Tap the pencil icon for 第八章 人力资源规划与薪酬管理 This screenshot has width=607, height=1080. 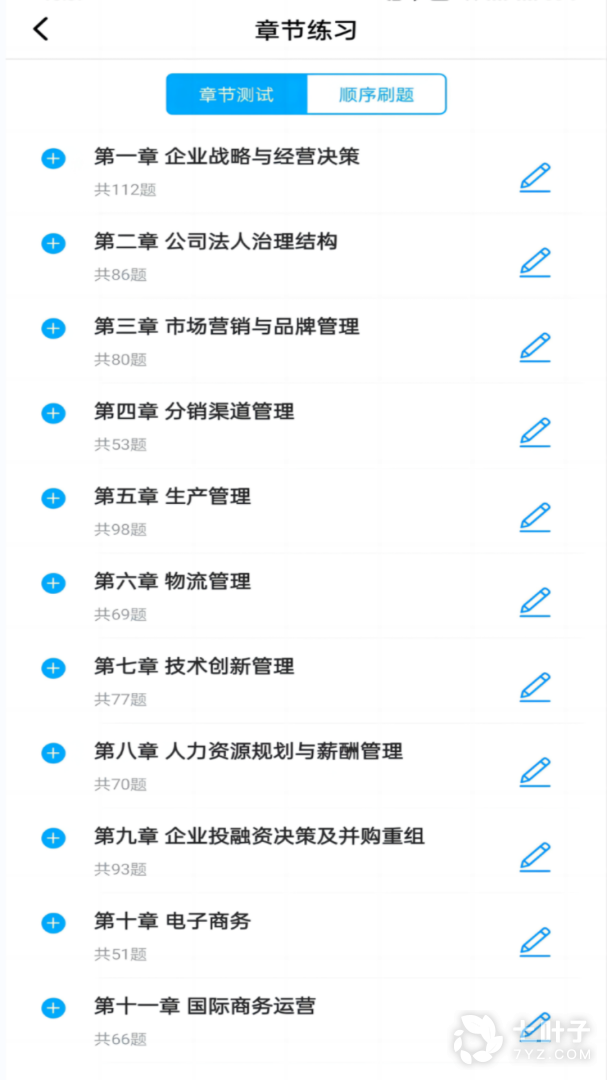[x=535, y=771]
